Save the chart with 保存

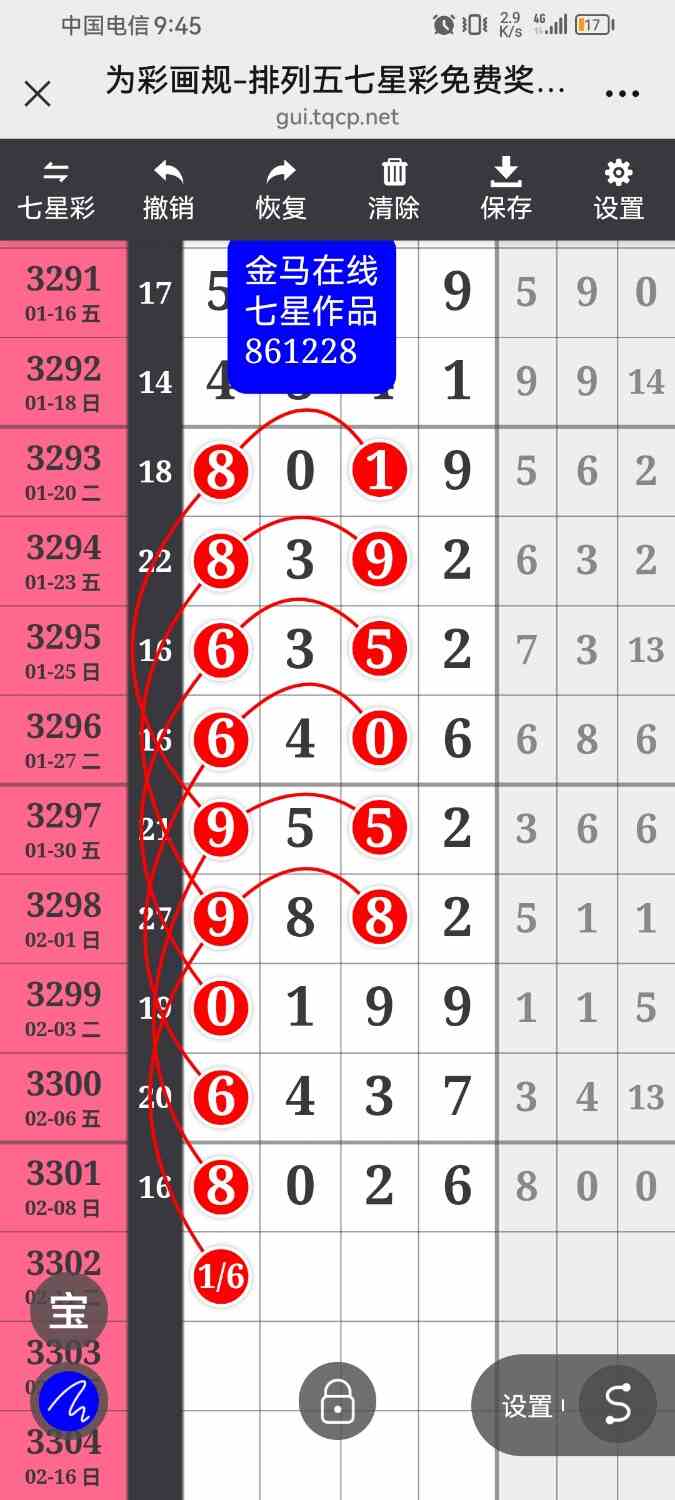(x=506, y=190)
